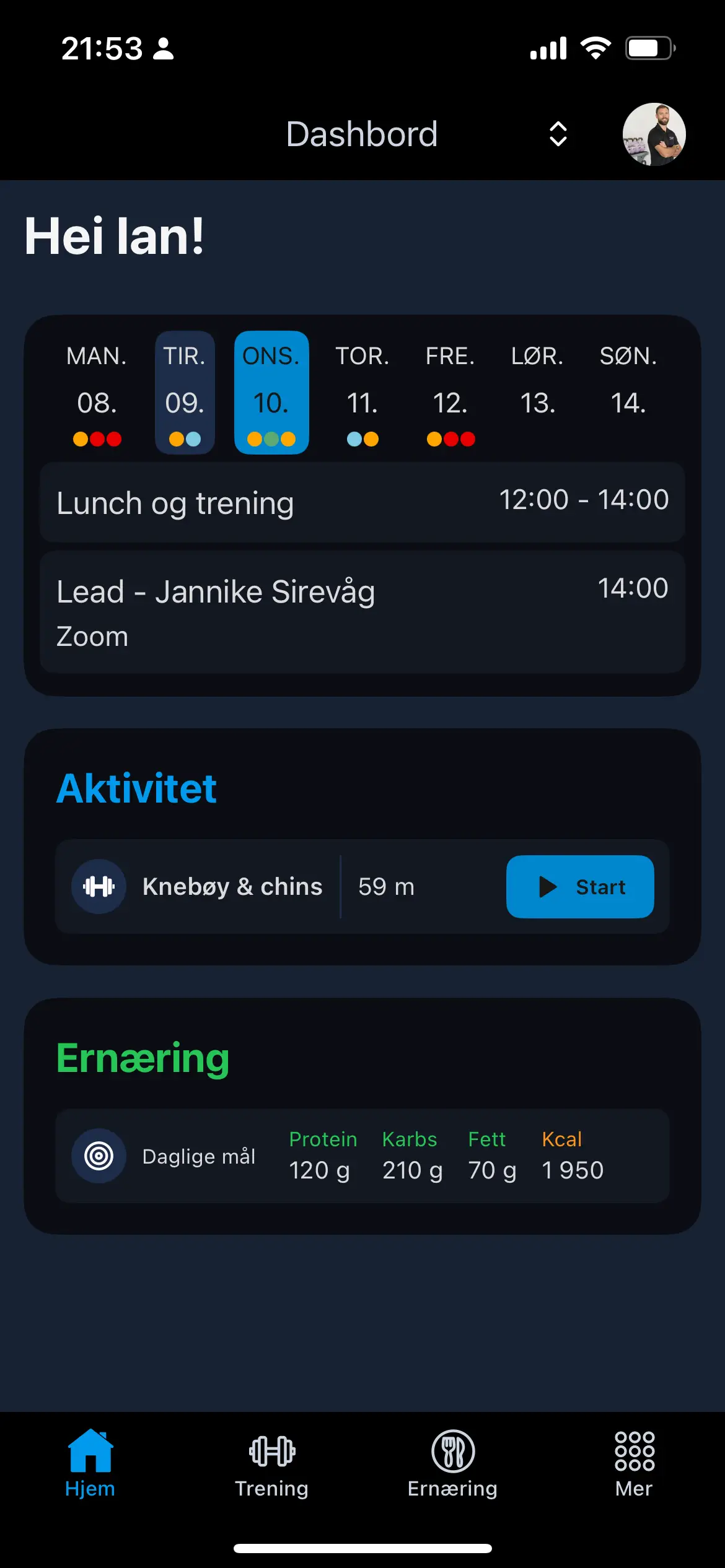The height and width of the screenshot is (1568, 725).
Task: Go to the Hjem tab
Action: (90, 1463)
